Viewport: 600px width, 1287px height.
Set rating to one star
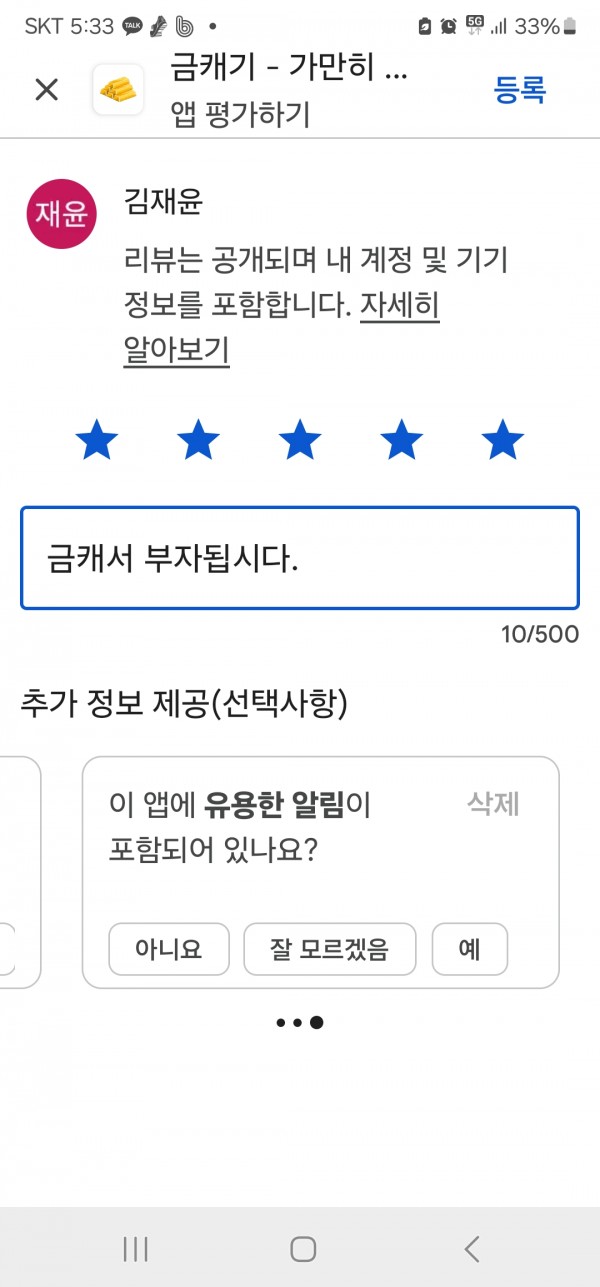click(x=97, y=440)
